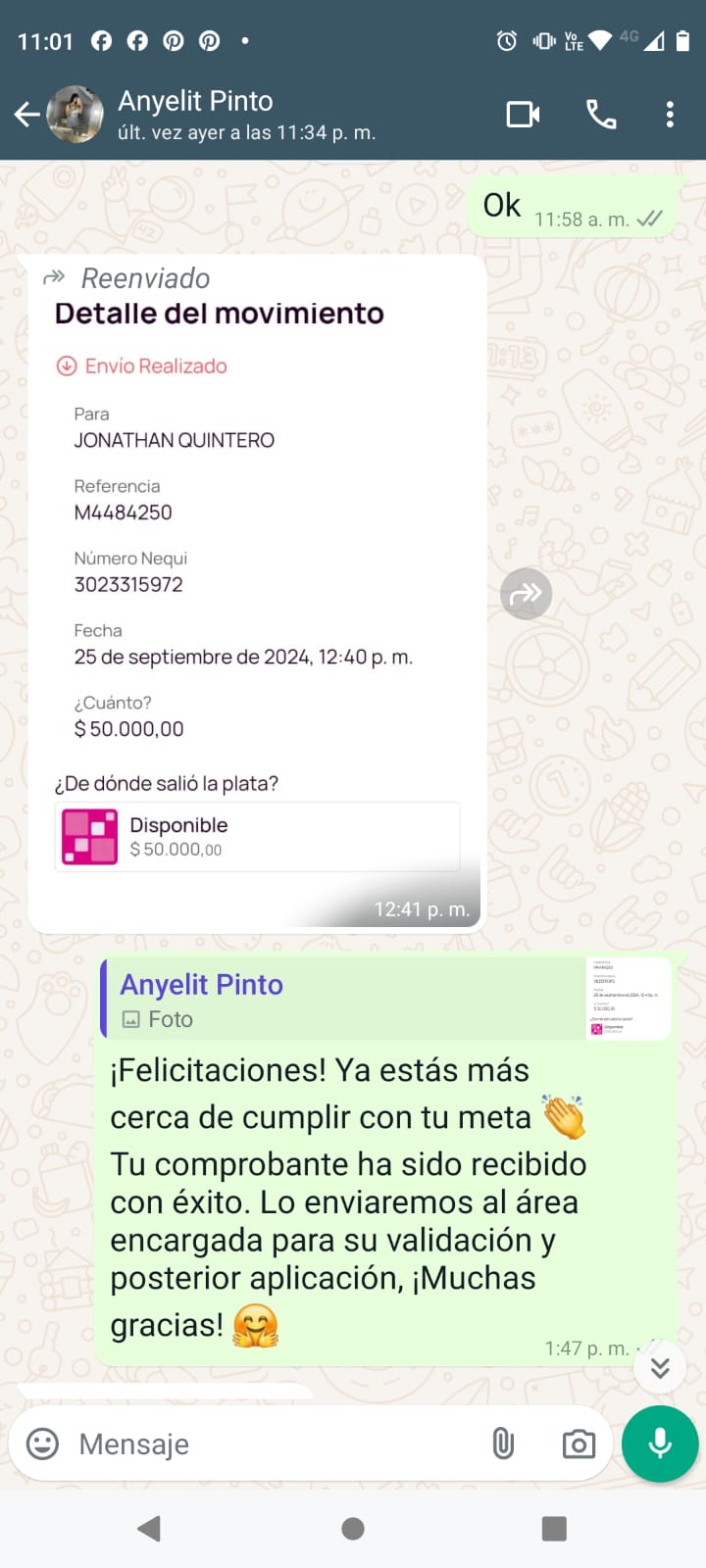Viewport: 706px width, 1568px height.
Task: Open the overflow menu
Action: click(x=670, y=115)
